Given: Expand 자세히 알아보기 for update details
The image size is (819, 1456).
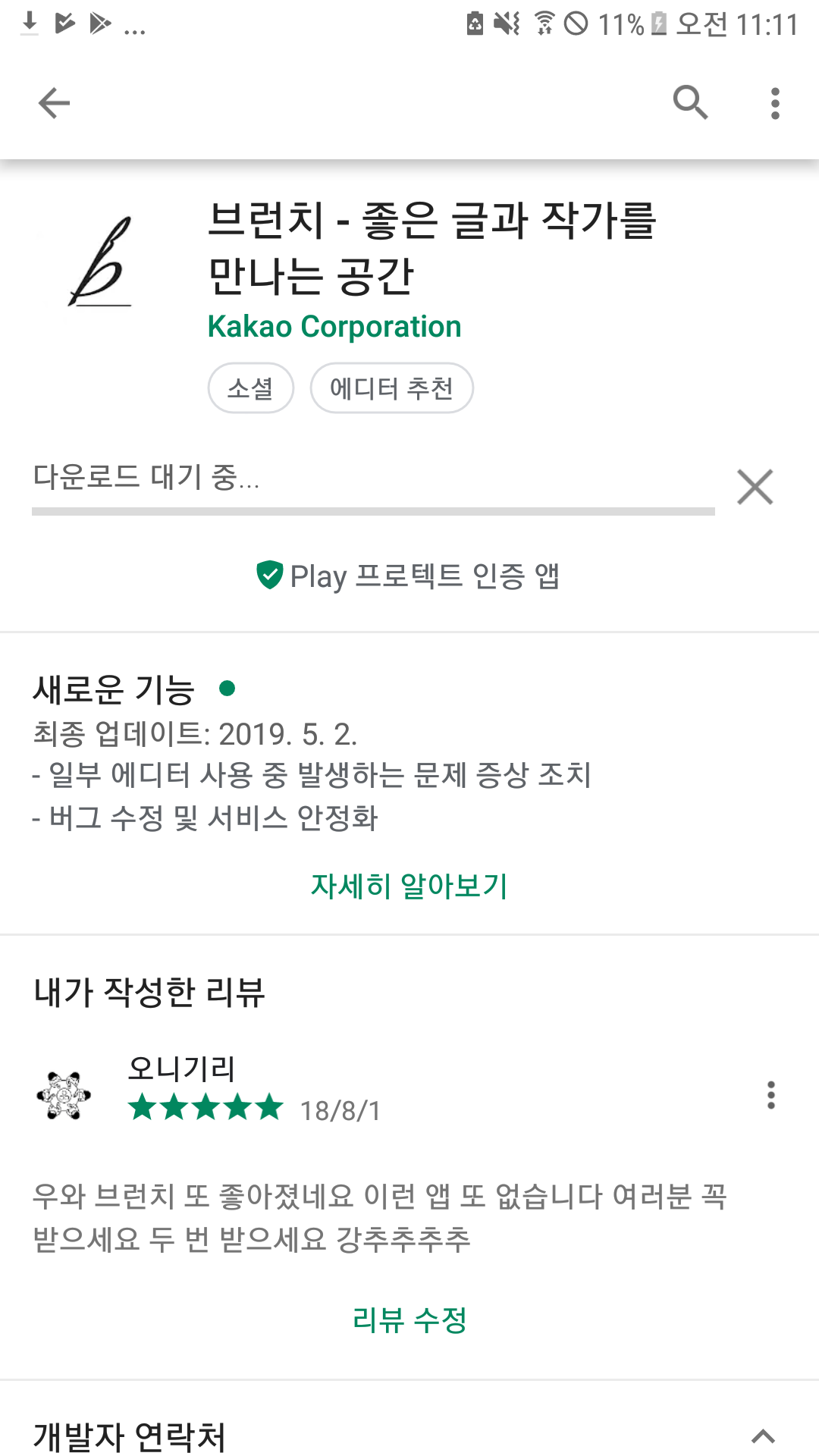Looking at the screenshot, I should [409, 886].
